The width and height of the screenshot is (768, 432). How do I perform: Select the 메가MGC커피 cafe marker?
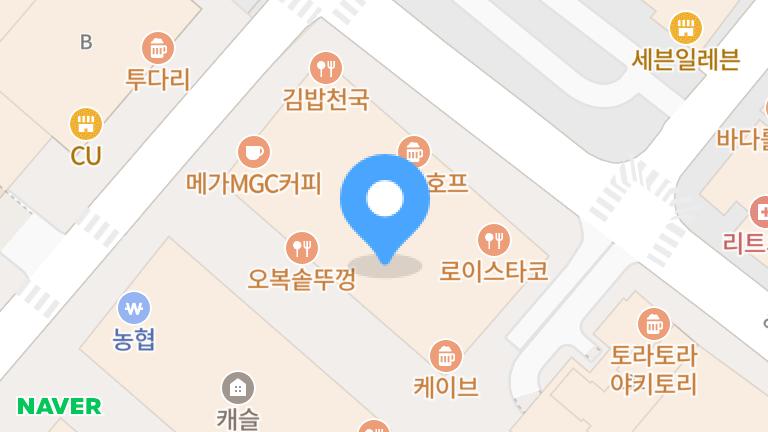(253, 152)
